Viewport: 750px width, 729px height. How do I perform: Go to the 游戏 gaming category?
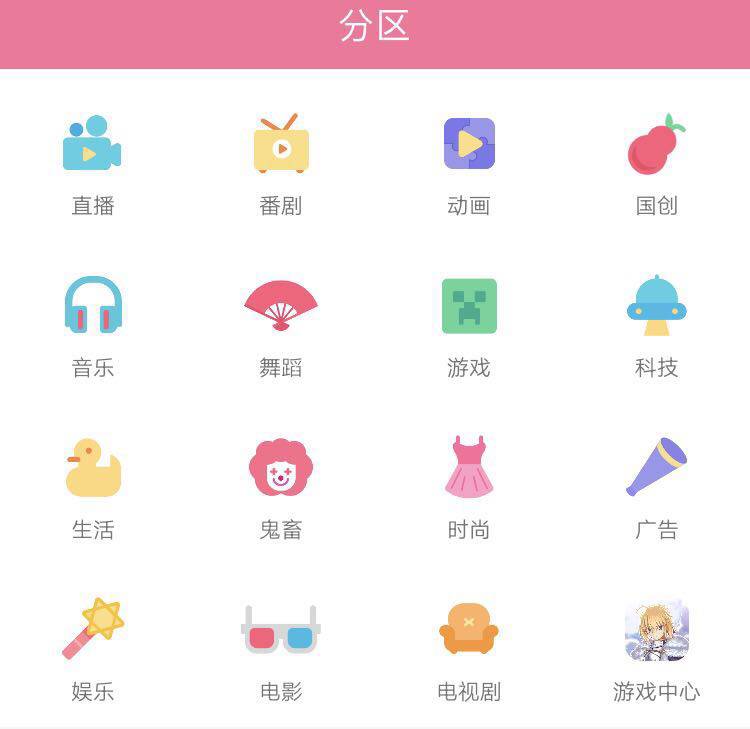tap(469, 307)
